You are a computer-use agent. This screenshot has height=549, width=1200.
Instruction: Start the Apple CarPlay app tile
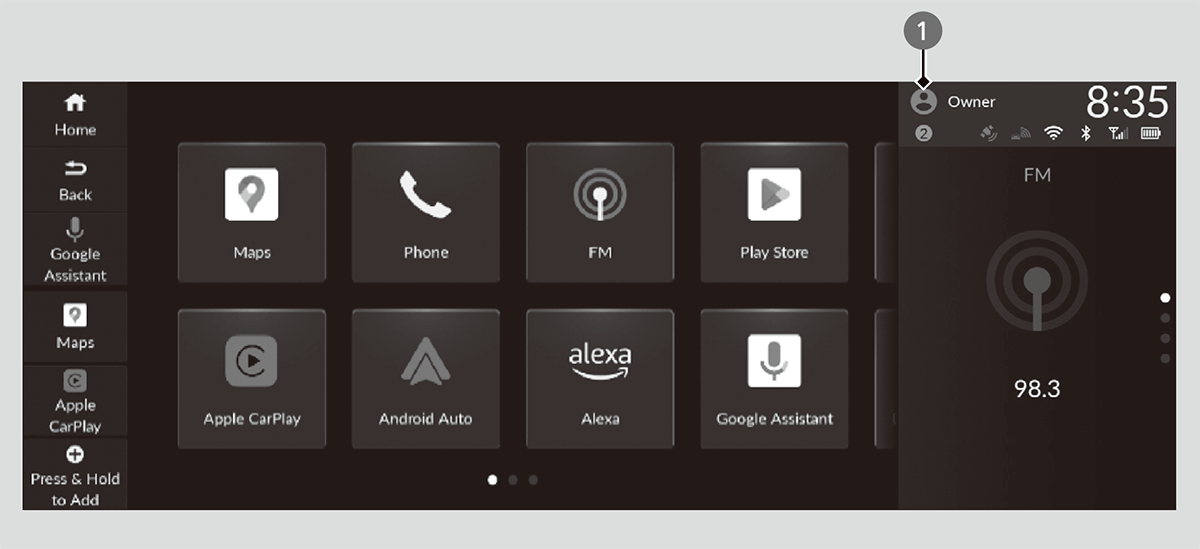(x=252, y=378)
